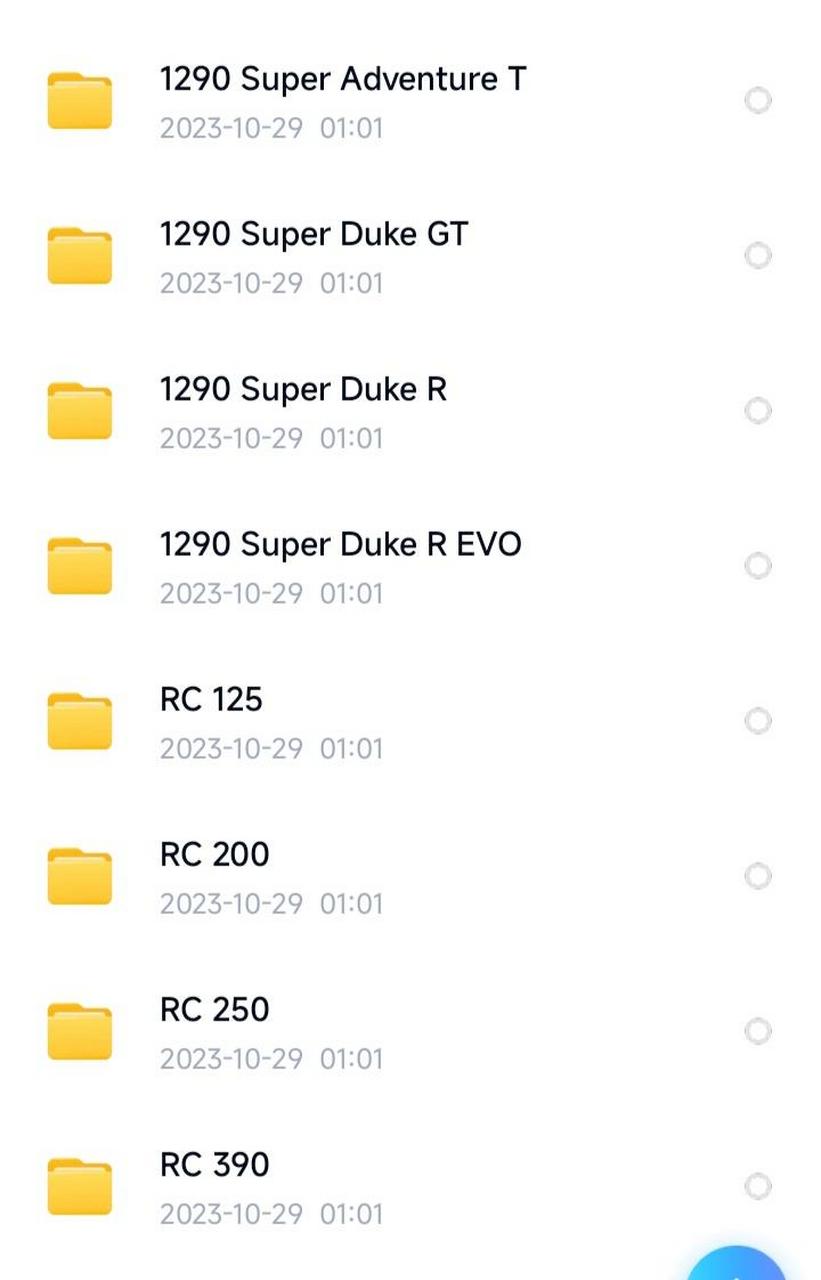
Task: Tick the selection circle for RC 125
Action: (758, 720)
